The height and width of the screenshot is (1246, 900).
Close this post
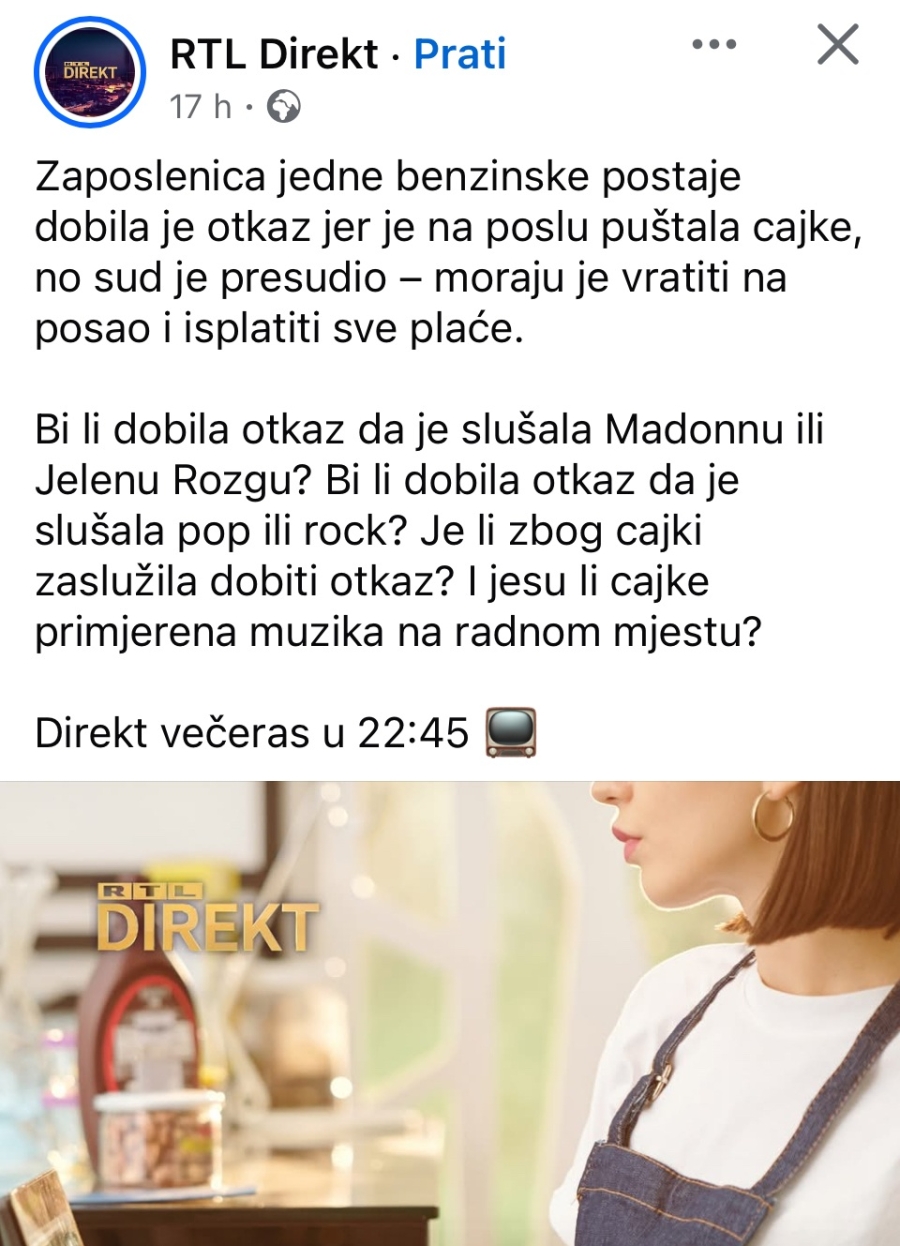click(837, 46)
